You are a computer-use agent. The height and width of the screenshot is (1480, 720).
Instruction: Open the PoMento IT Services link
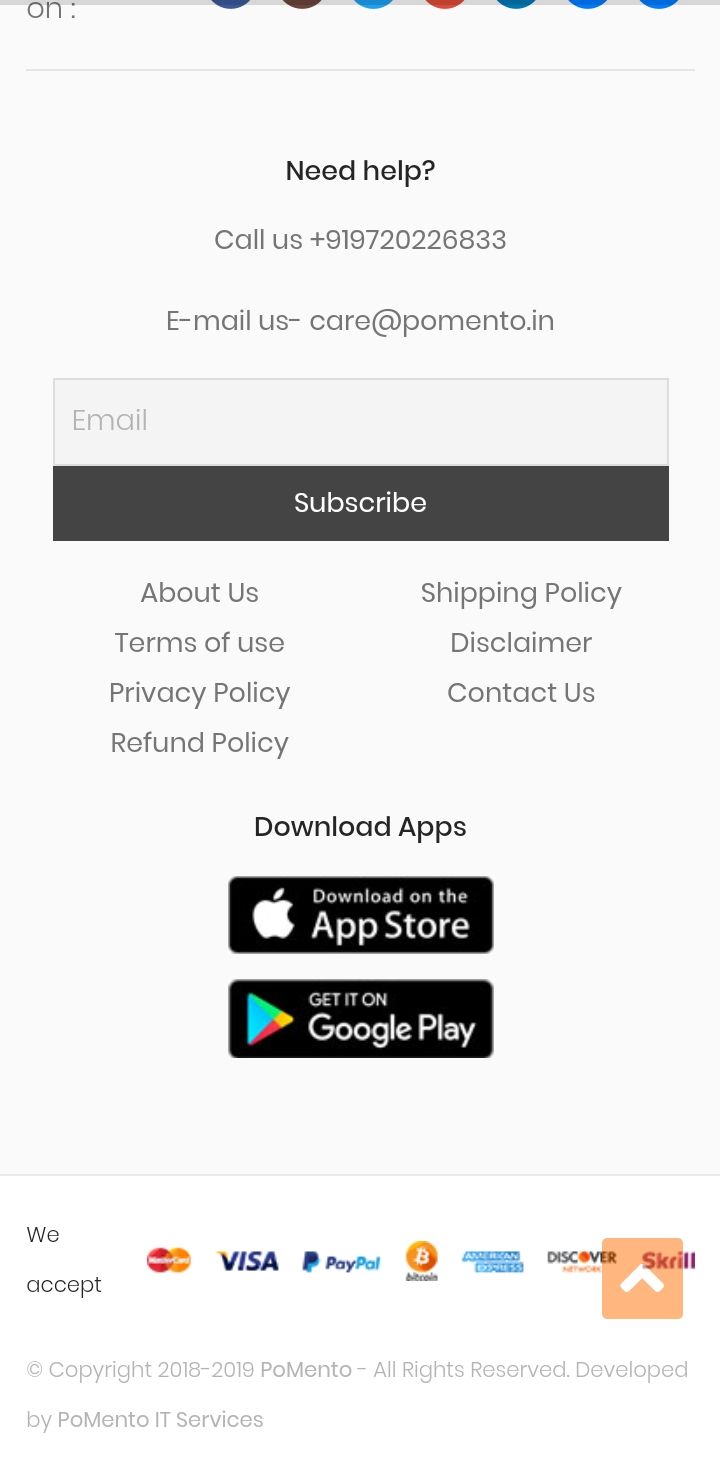point(160,1420)
